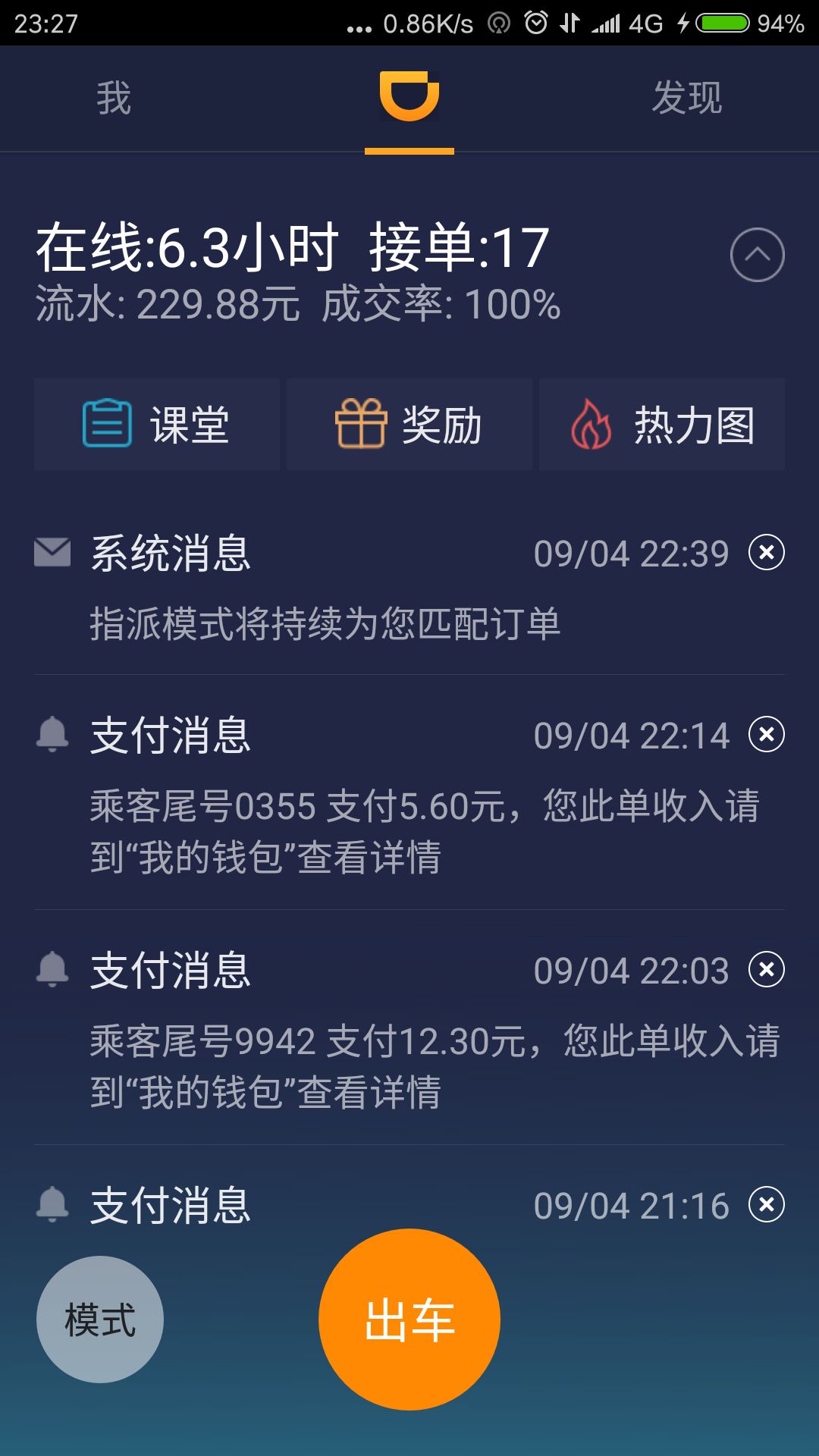This screenshot has height=1456, width=819.
Task: Click the bell icon beside the 21:16 支付消息
Action: (x=52, y=1204)
